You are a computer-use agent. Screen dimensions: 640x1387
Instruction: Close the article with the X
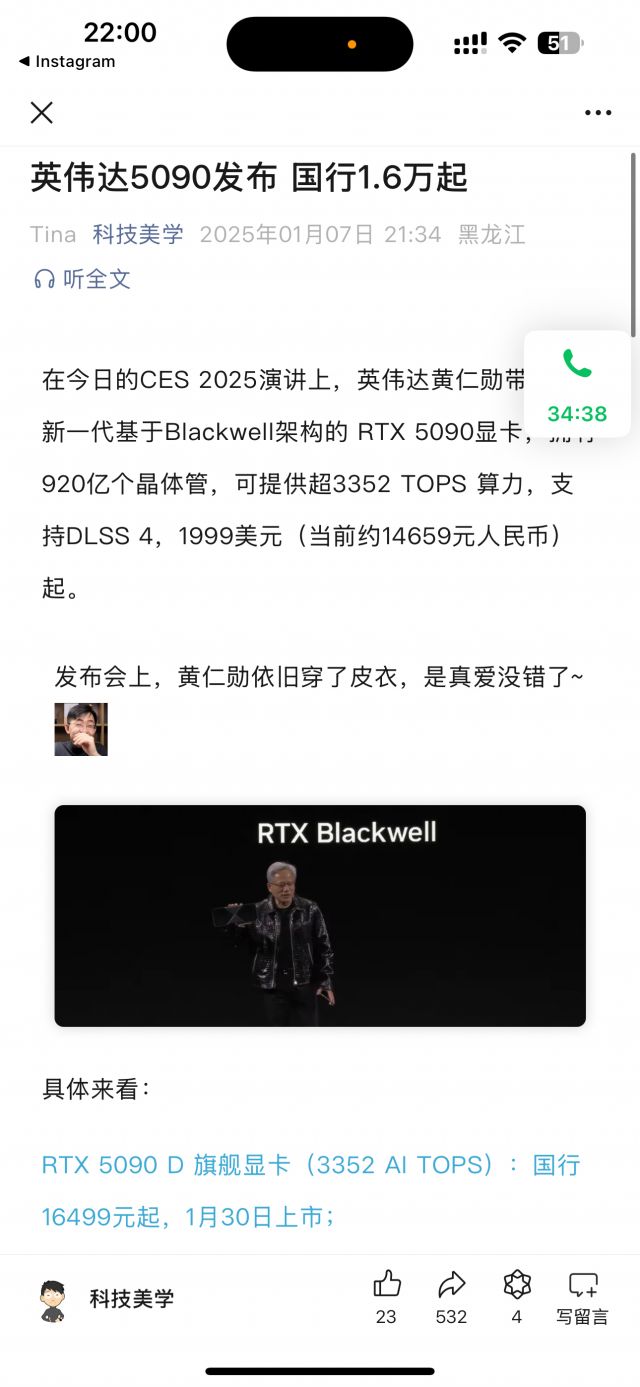41,112
